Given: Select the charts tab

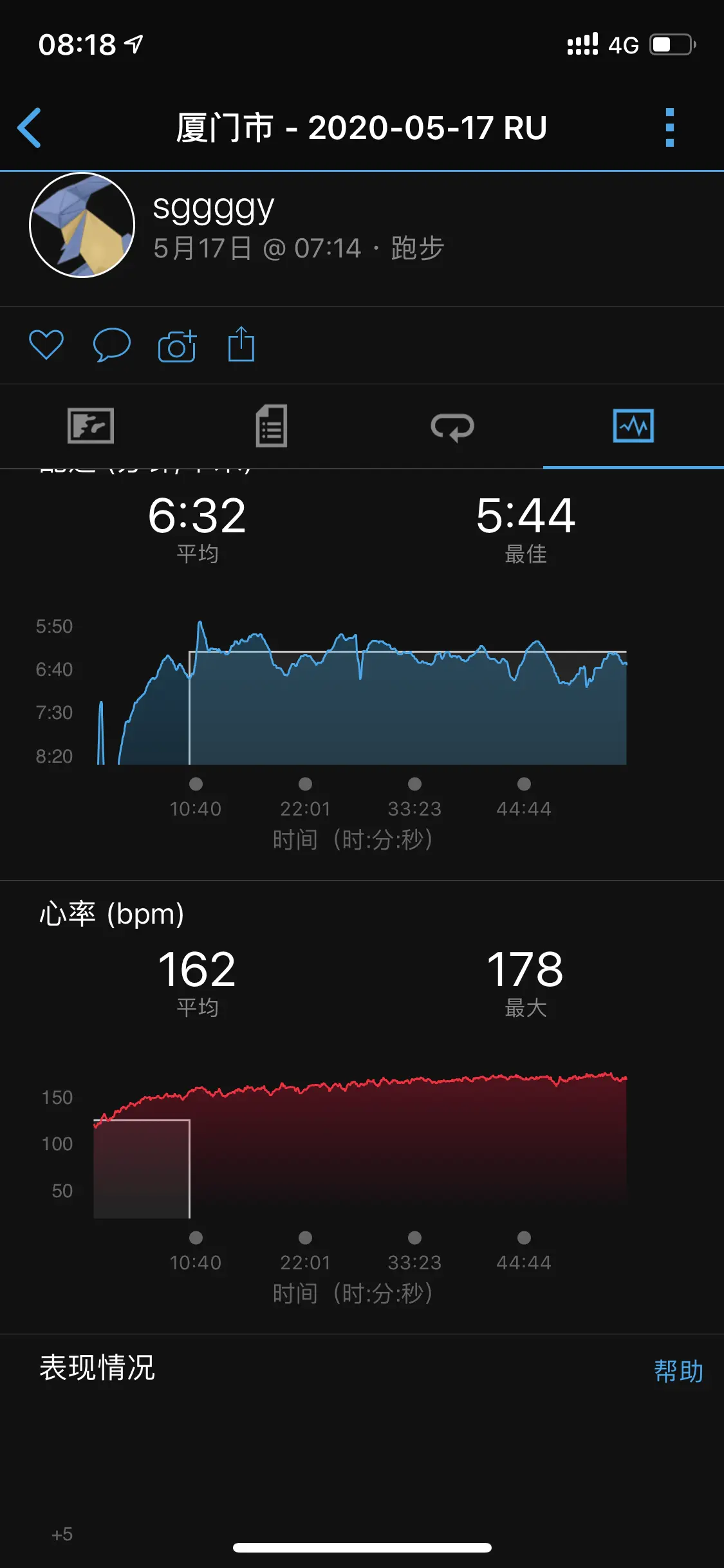Looking at the screenshot, I should [633, 426].
